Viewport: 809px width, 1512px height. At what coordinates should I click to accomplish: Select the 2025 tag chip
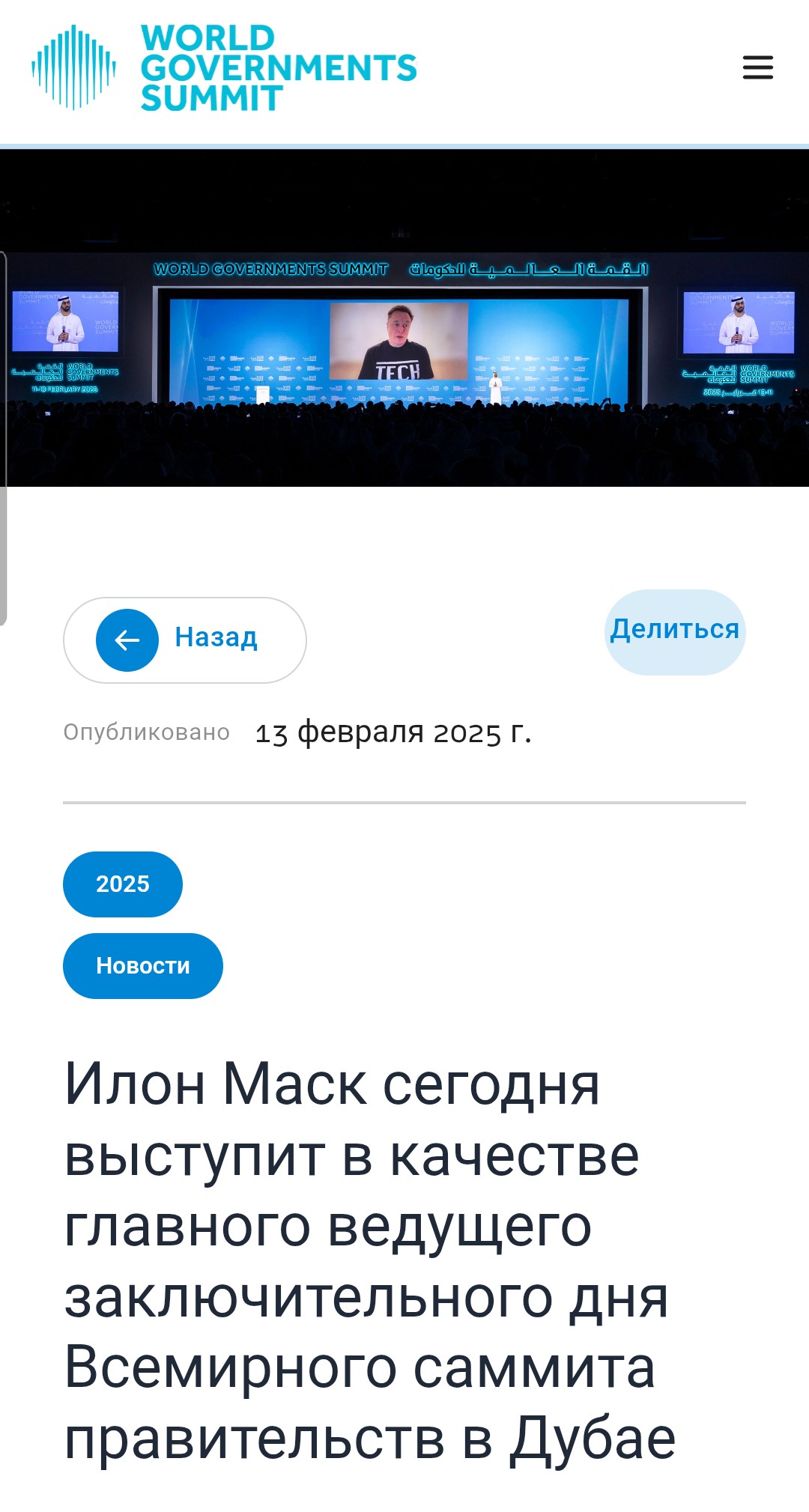coord(123,884)
